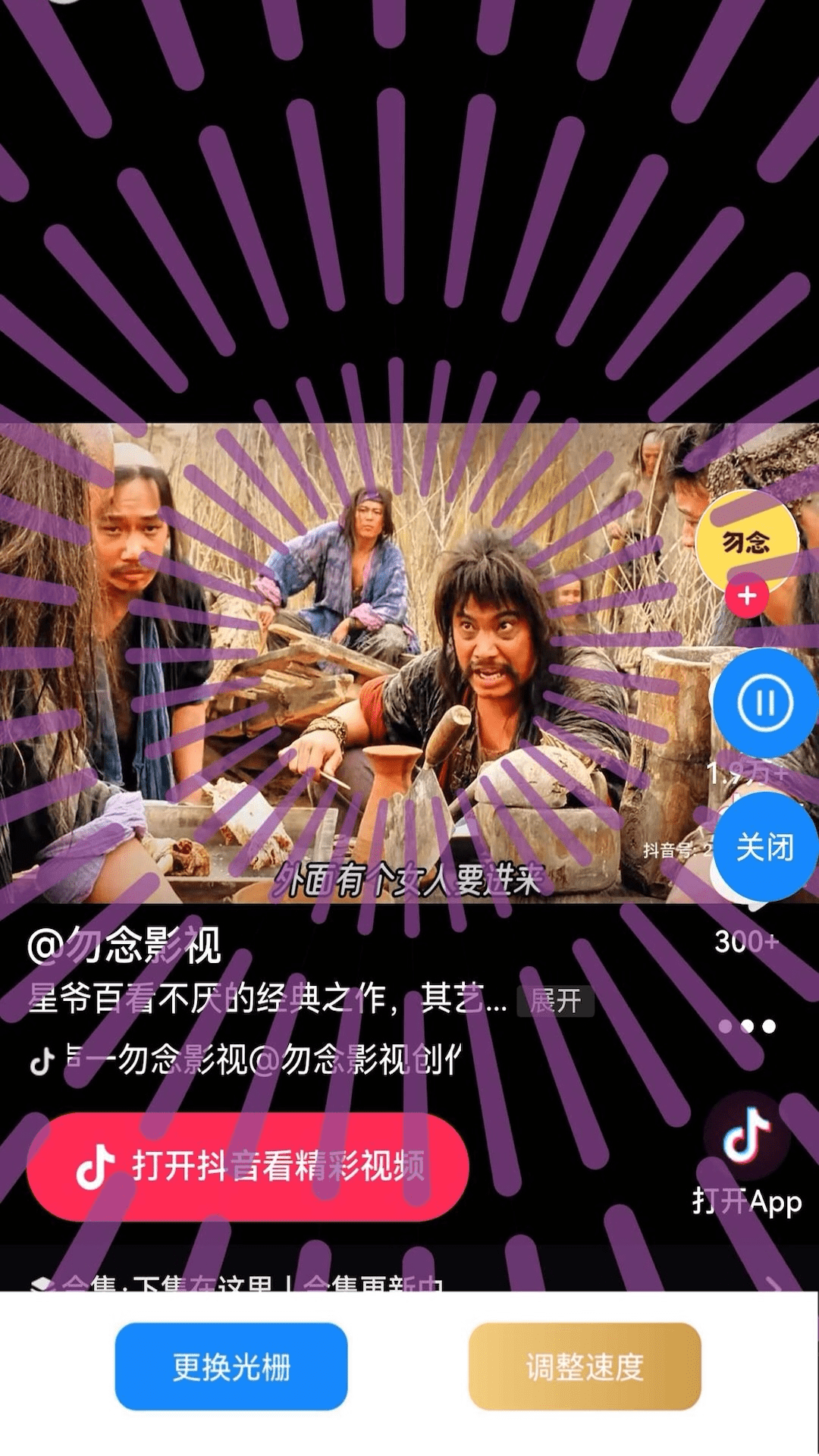Open the three-dot more options
Screen dimensions: 819x1456
(748, 1027)
